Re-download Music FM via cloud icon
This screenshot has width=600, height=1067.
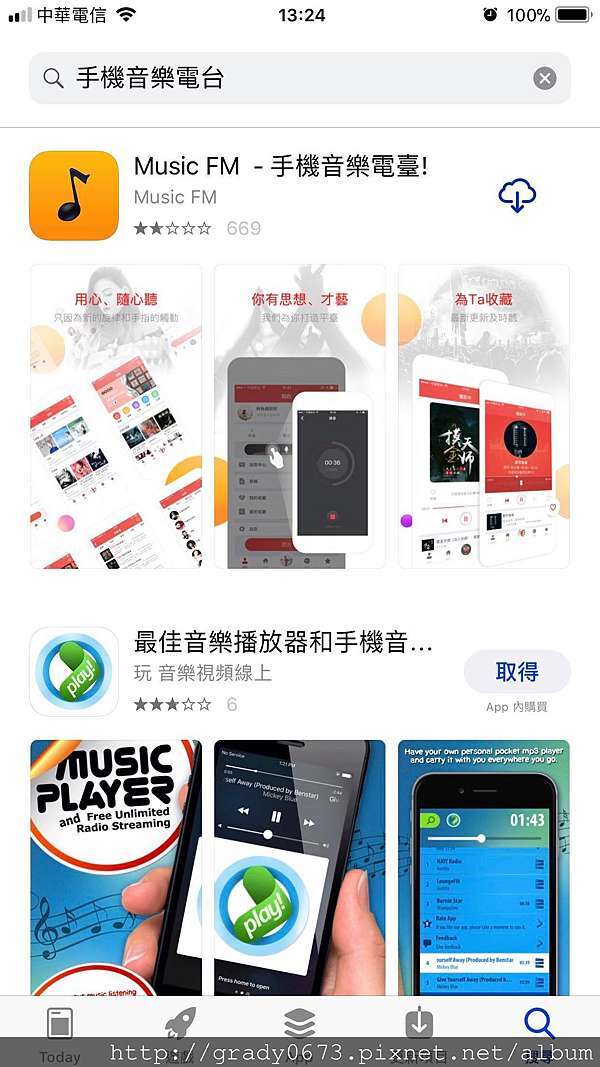517,196
